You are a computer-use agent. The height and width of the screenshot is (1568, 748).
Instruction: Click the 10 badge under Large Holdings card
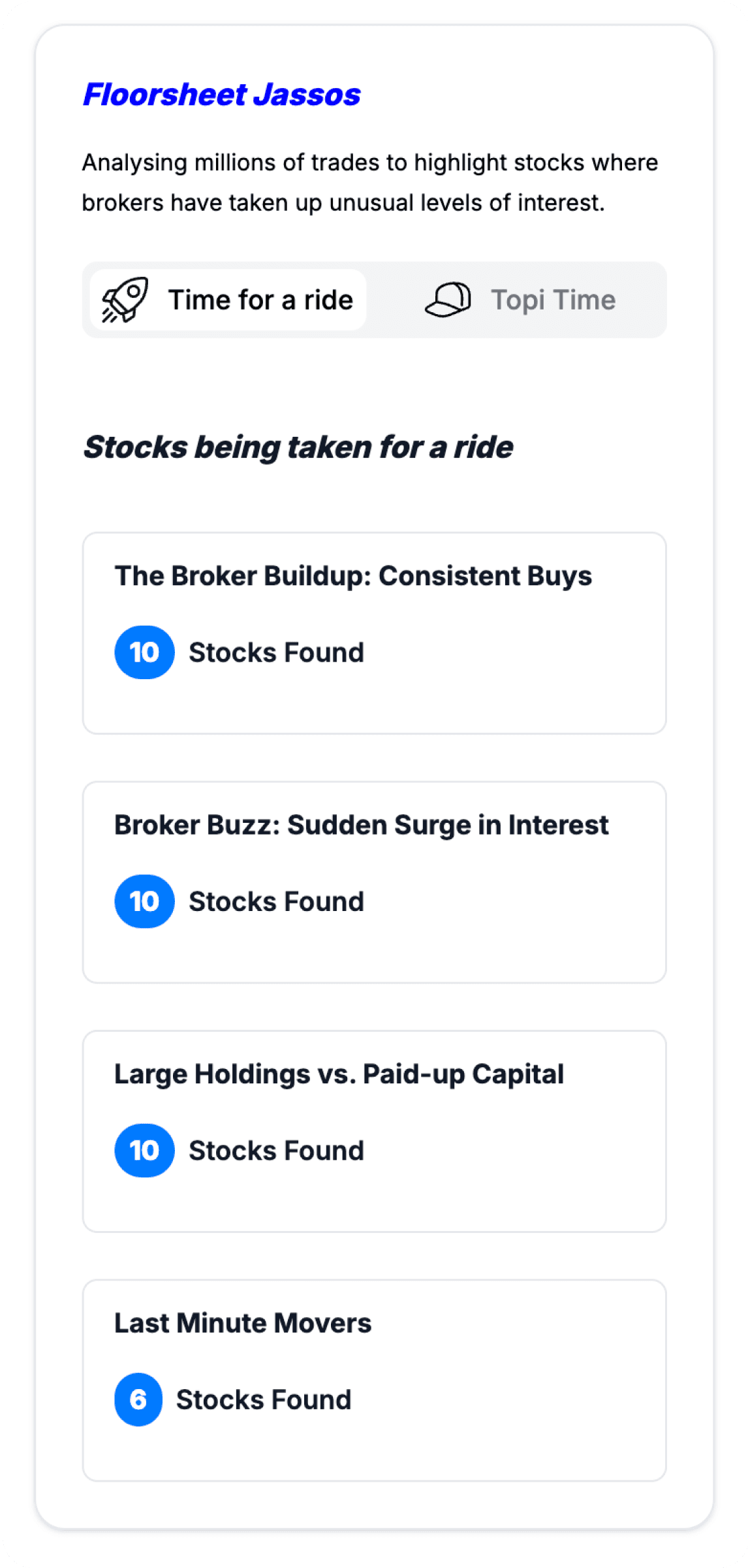(144, 1151)
